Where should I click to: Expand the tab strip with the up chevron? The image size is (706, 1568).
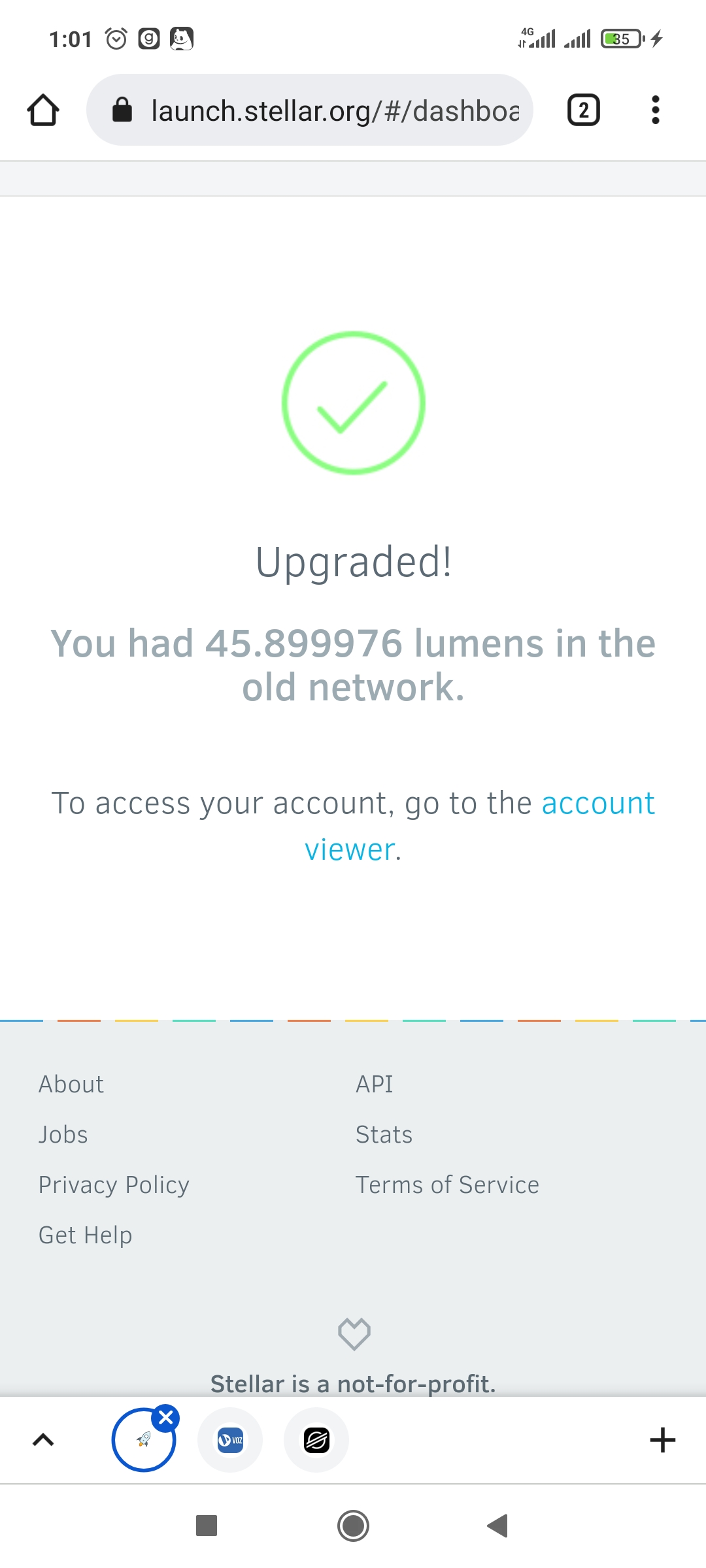(x=43, y=1440)
